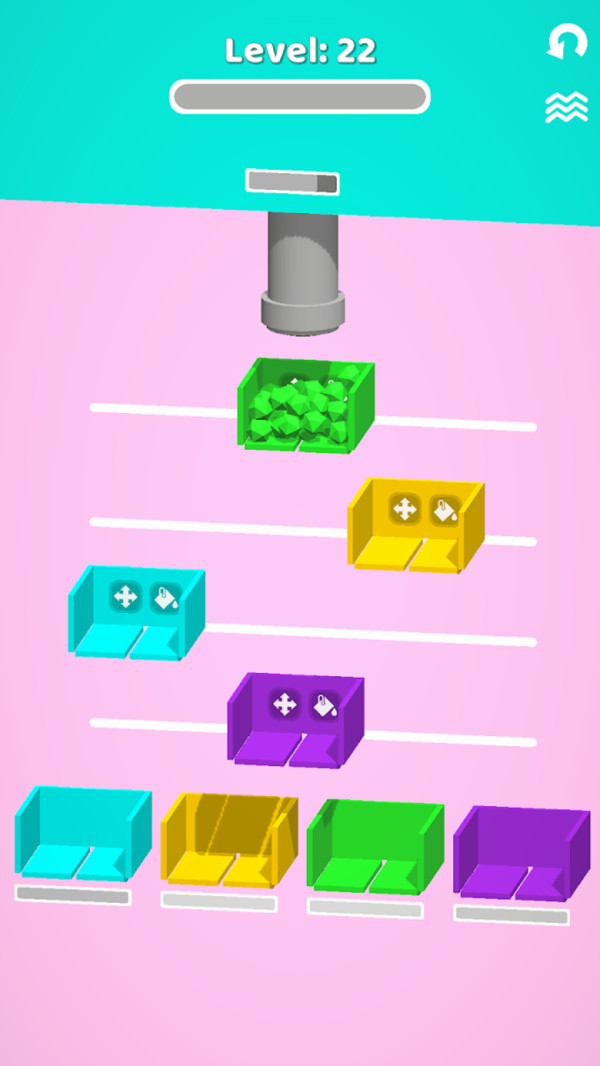
Task: Tap the move arrows on the purple sliding box
Action: [284, 704]
